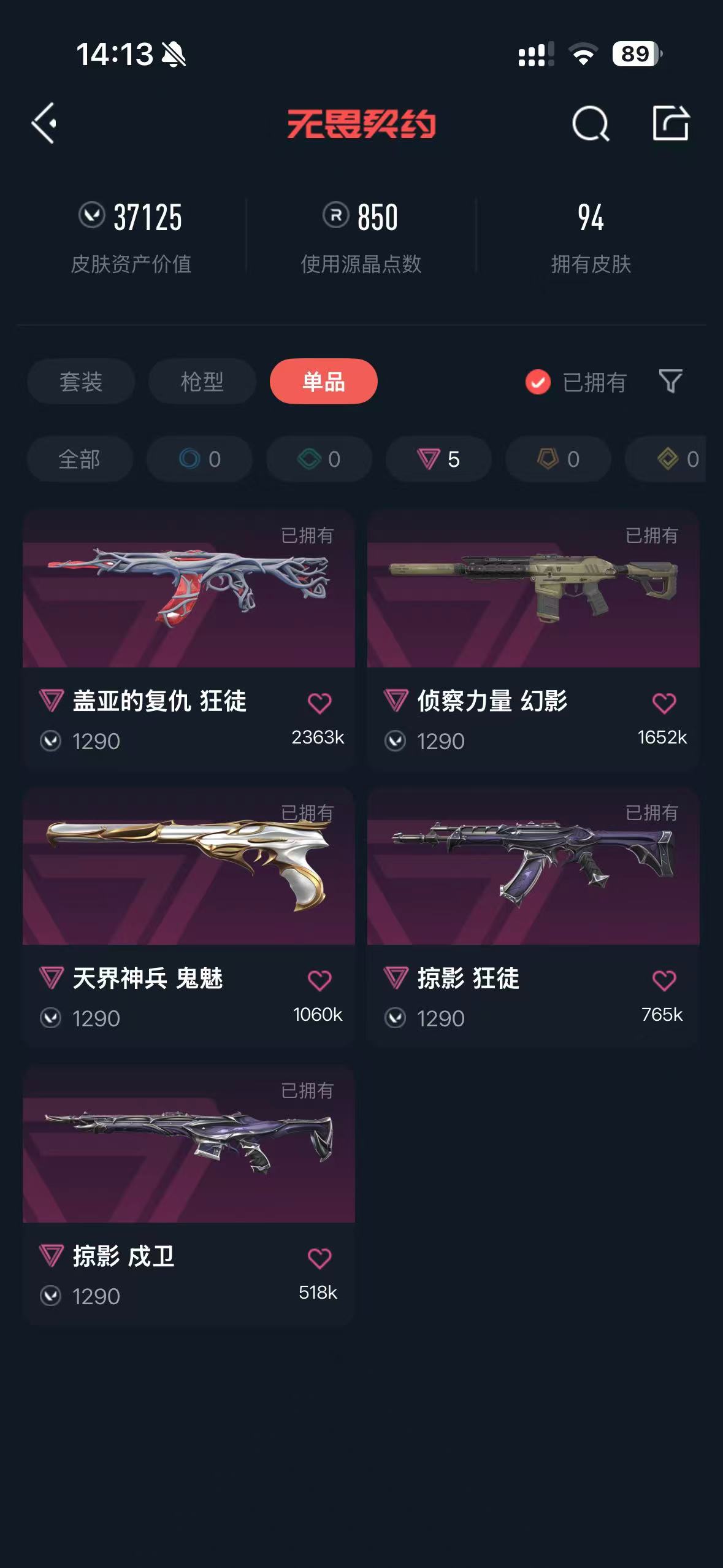Select the orange pentagon tier chip

(x=558, y=459)
